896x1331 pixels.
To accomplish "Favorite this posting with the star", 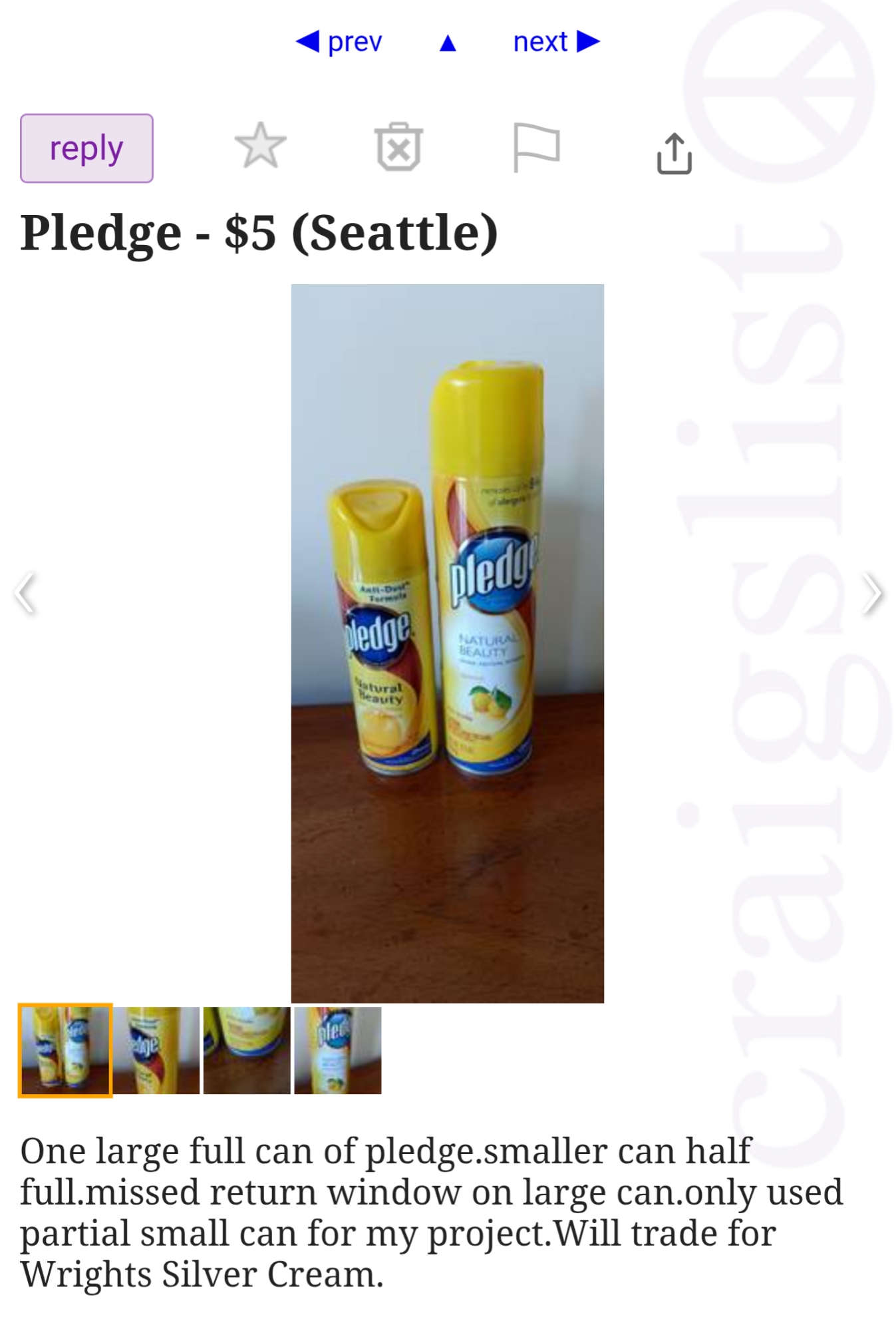I will click(260, 146).
